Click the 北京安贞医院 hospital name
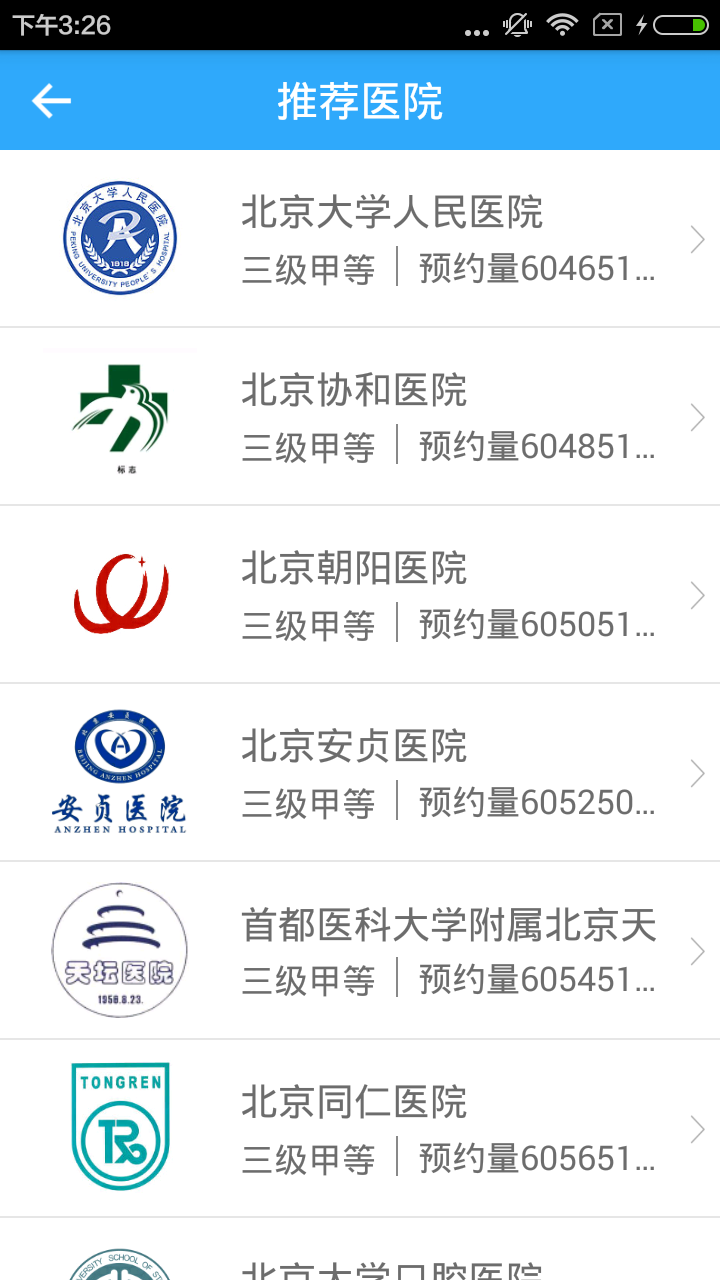The height and width of the screenshot is (1280, 720). point(350,745)
